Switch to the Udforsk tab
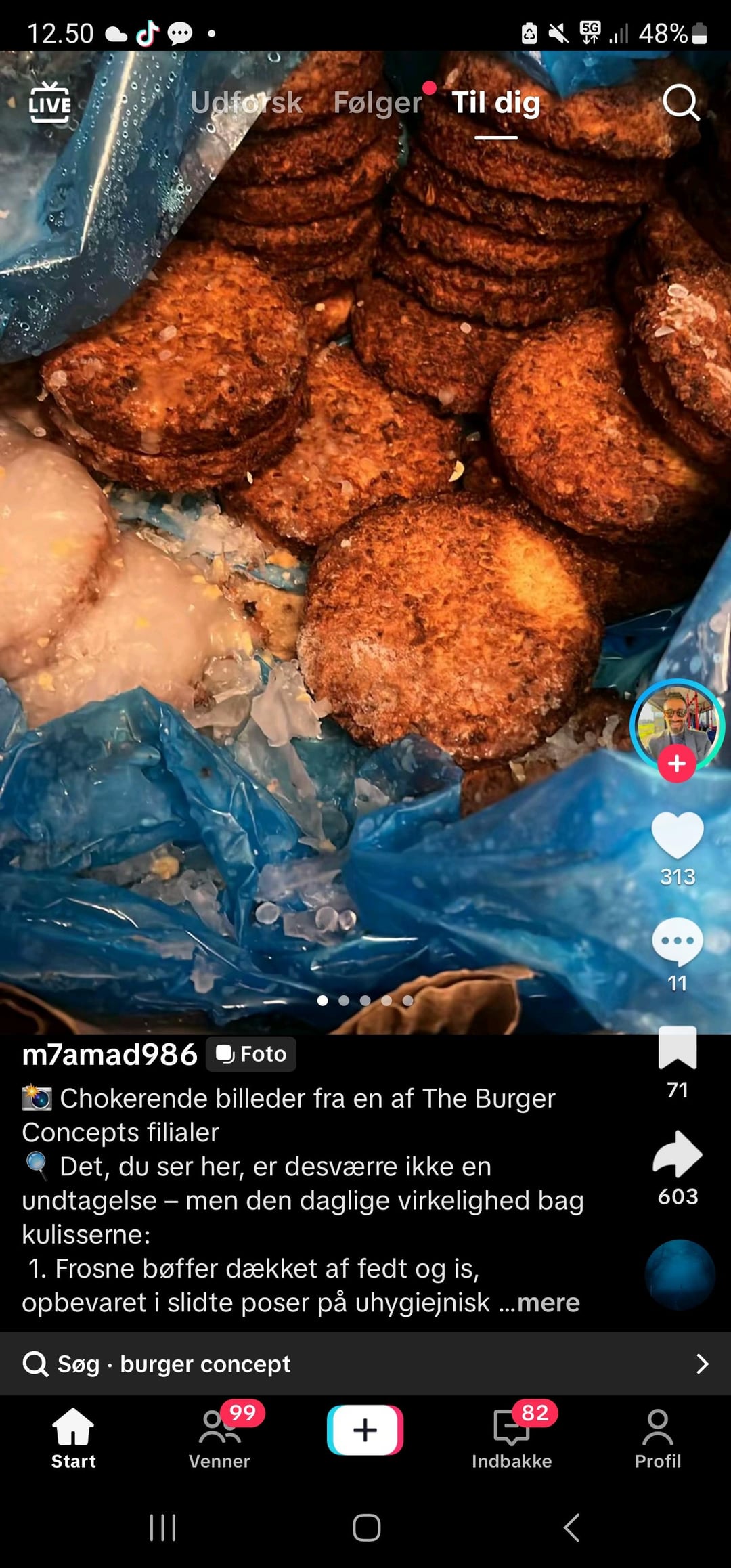 click(246, 103)
